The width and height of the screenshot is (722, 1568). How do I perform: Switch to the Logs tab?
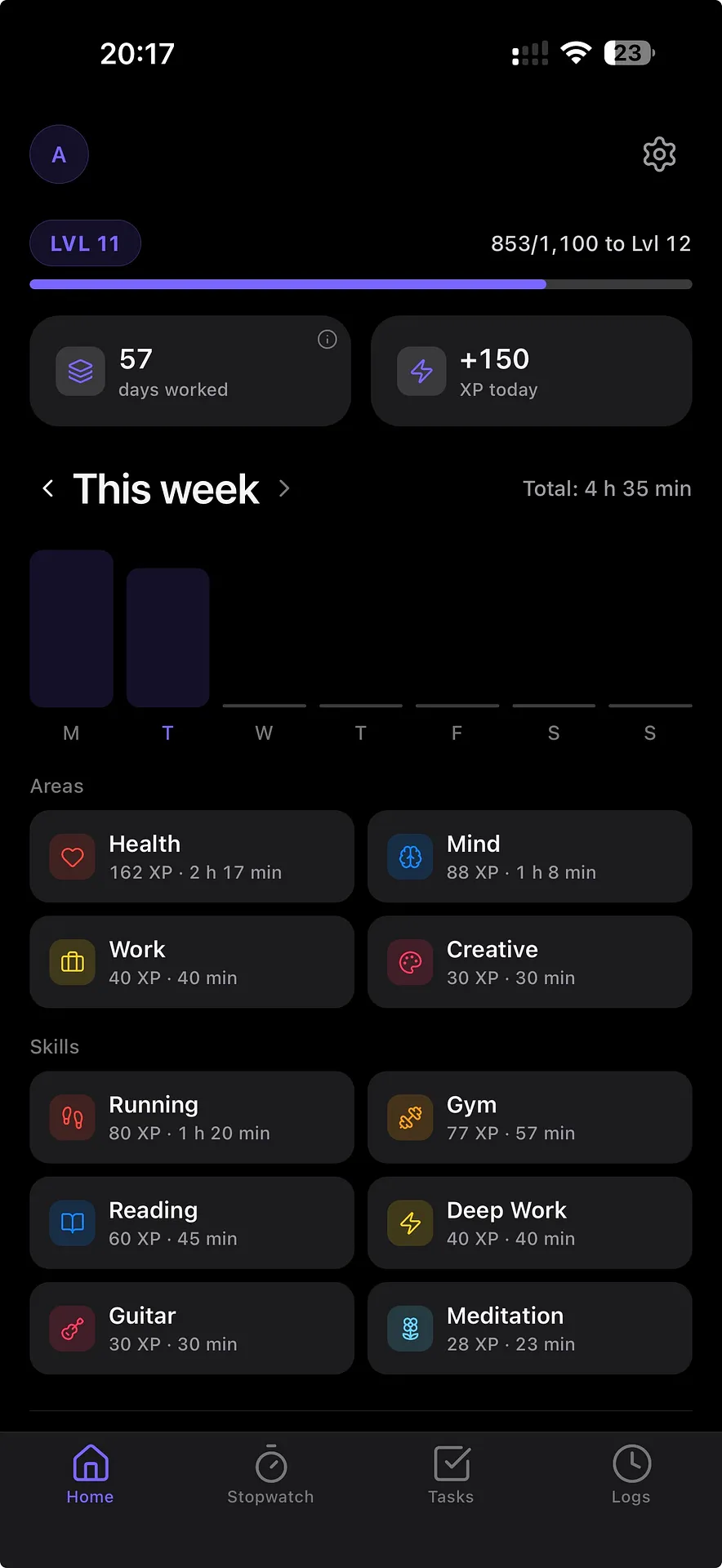point(631,1475)
